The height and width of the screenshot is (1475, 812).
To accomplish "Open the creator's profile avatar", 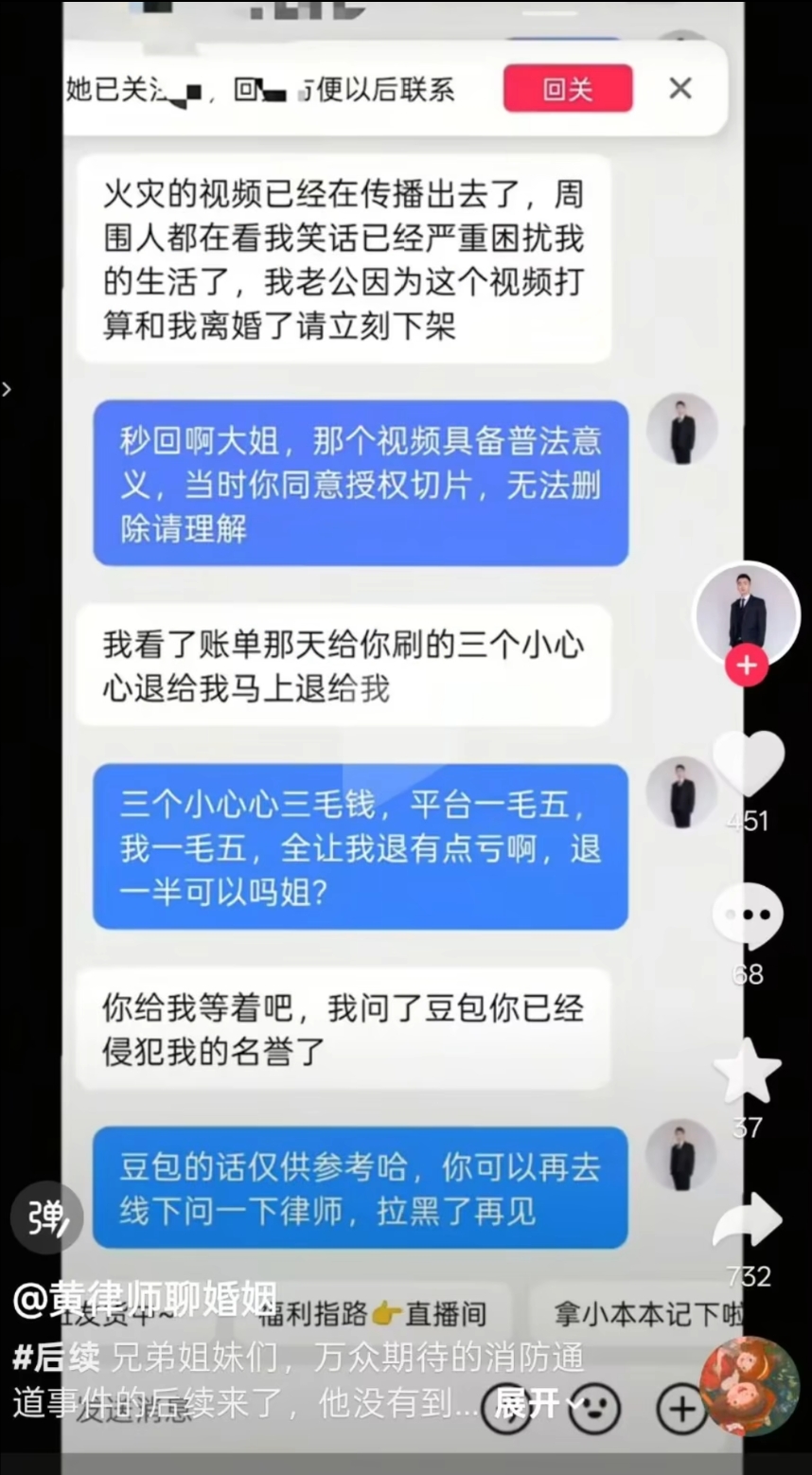I will coord(747,613).
